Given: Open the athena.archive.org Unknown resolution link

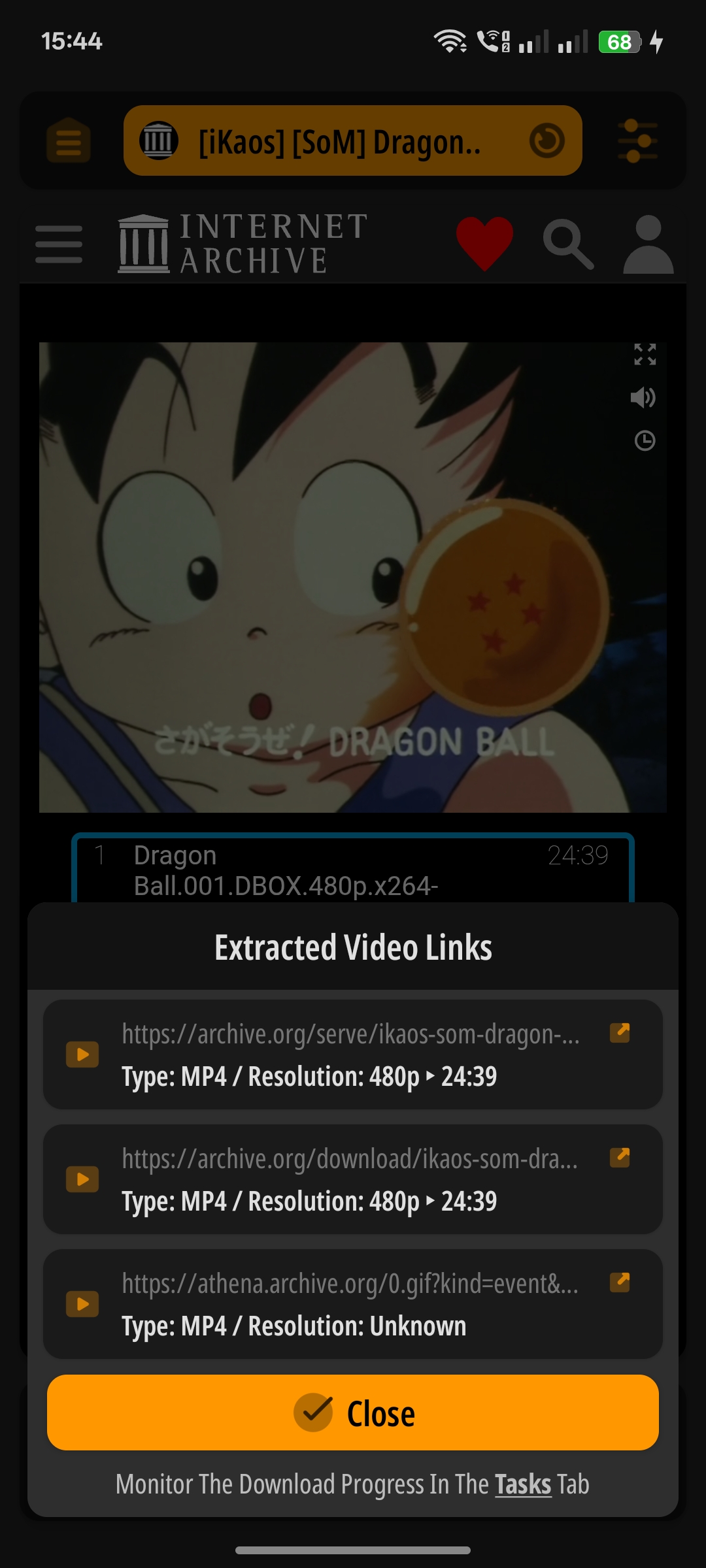Looking at the screenshot, I should point(353,1304).
